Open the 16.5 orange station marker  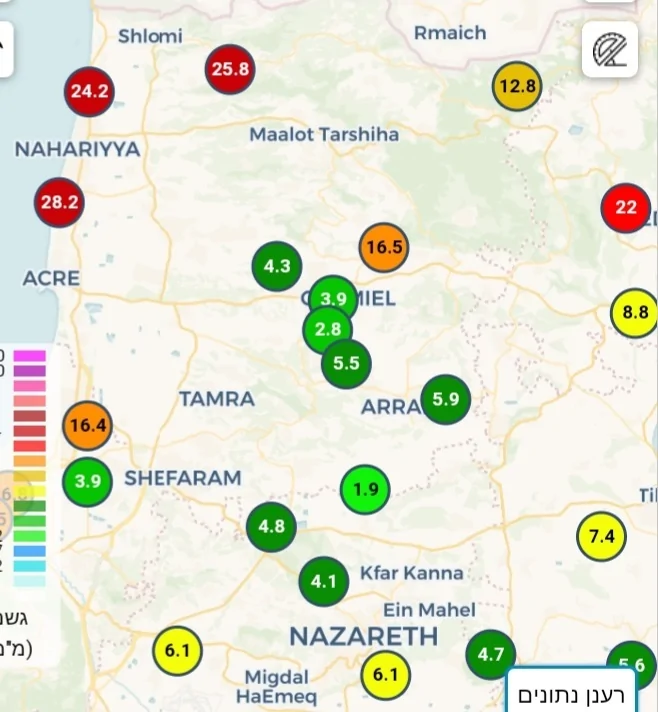pos(384,247)
